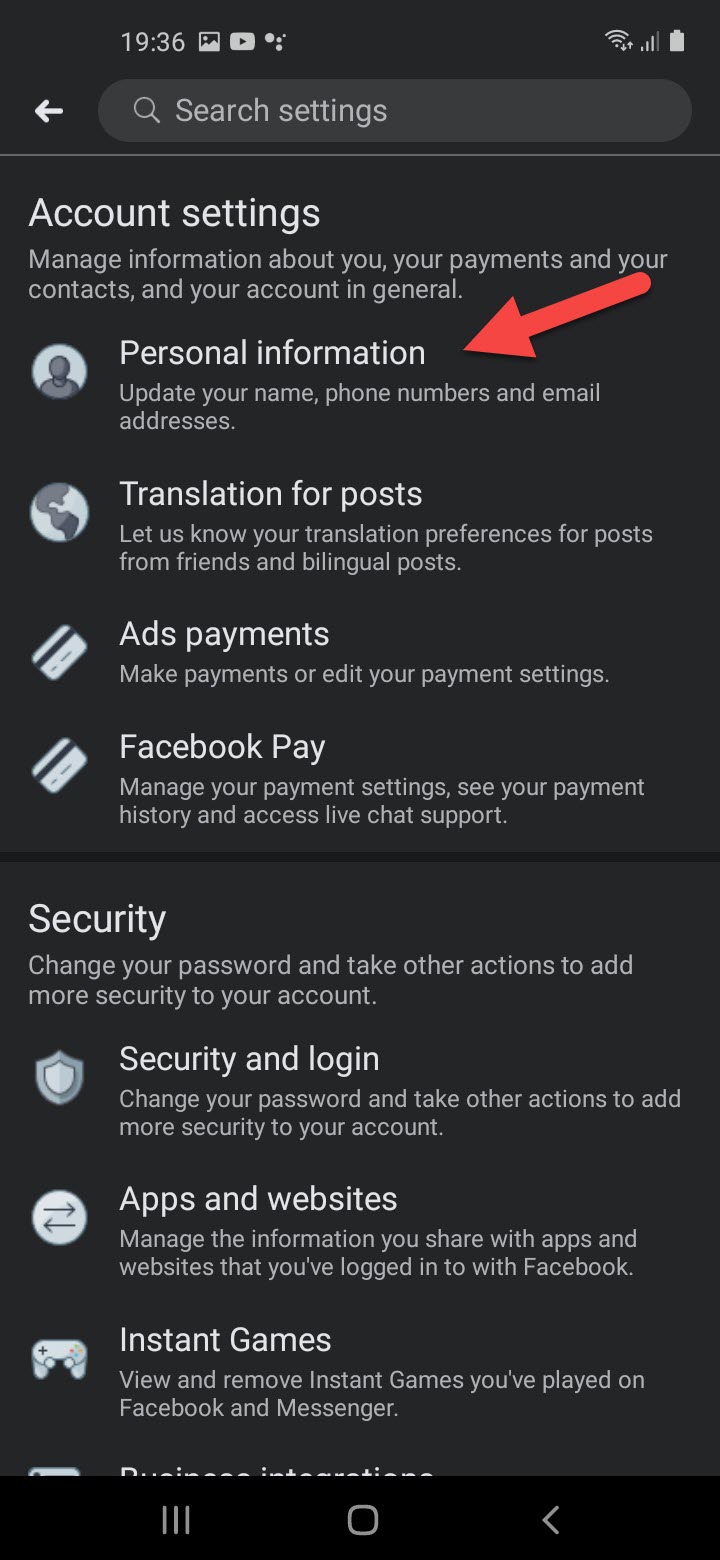720x1560 pixels.
Task: Tap the system home button
Action: [x=362, y=1520]
